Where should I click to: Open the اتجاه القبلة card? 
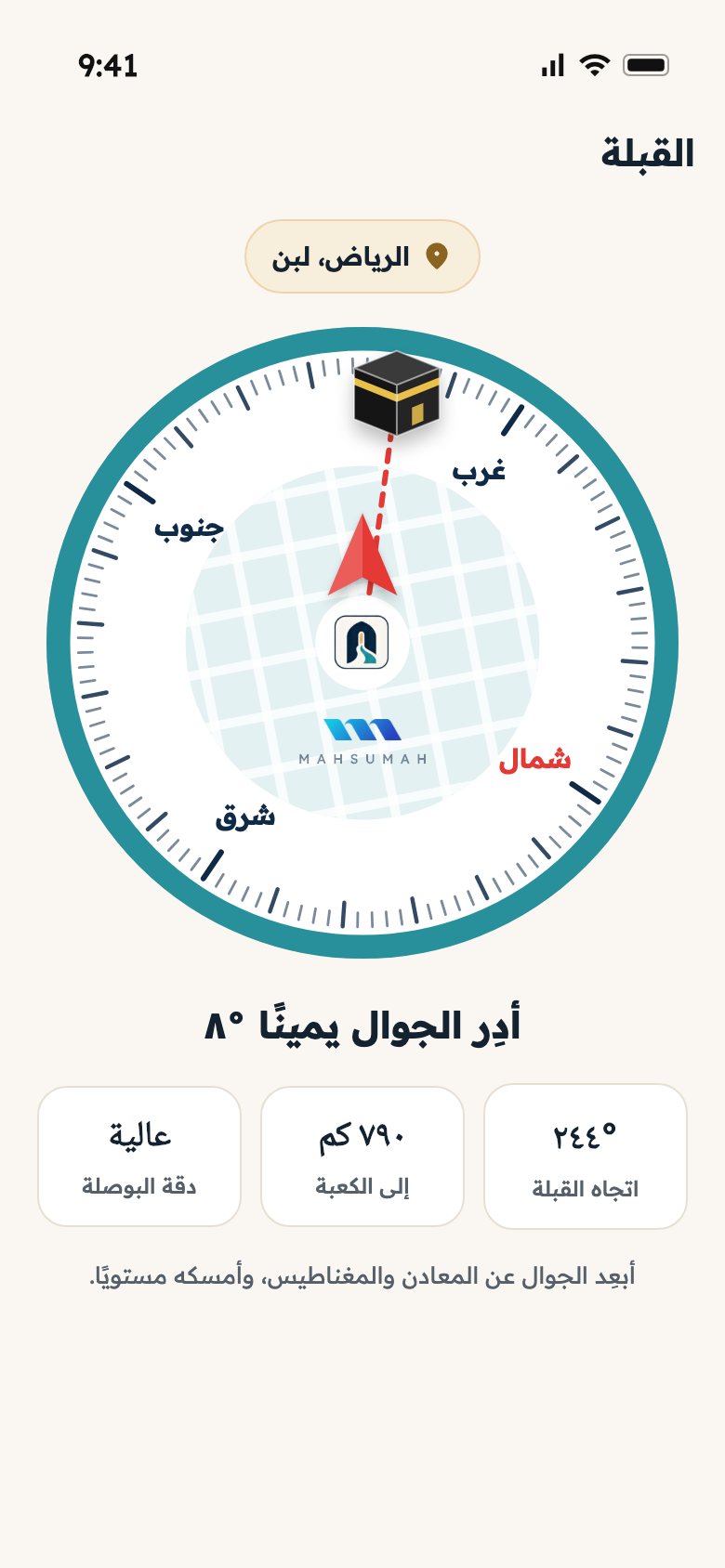tap(586, 1156)
